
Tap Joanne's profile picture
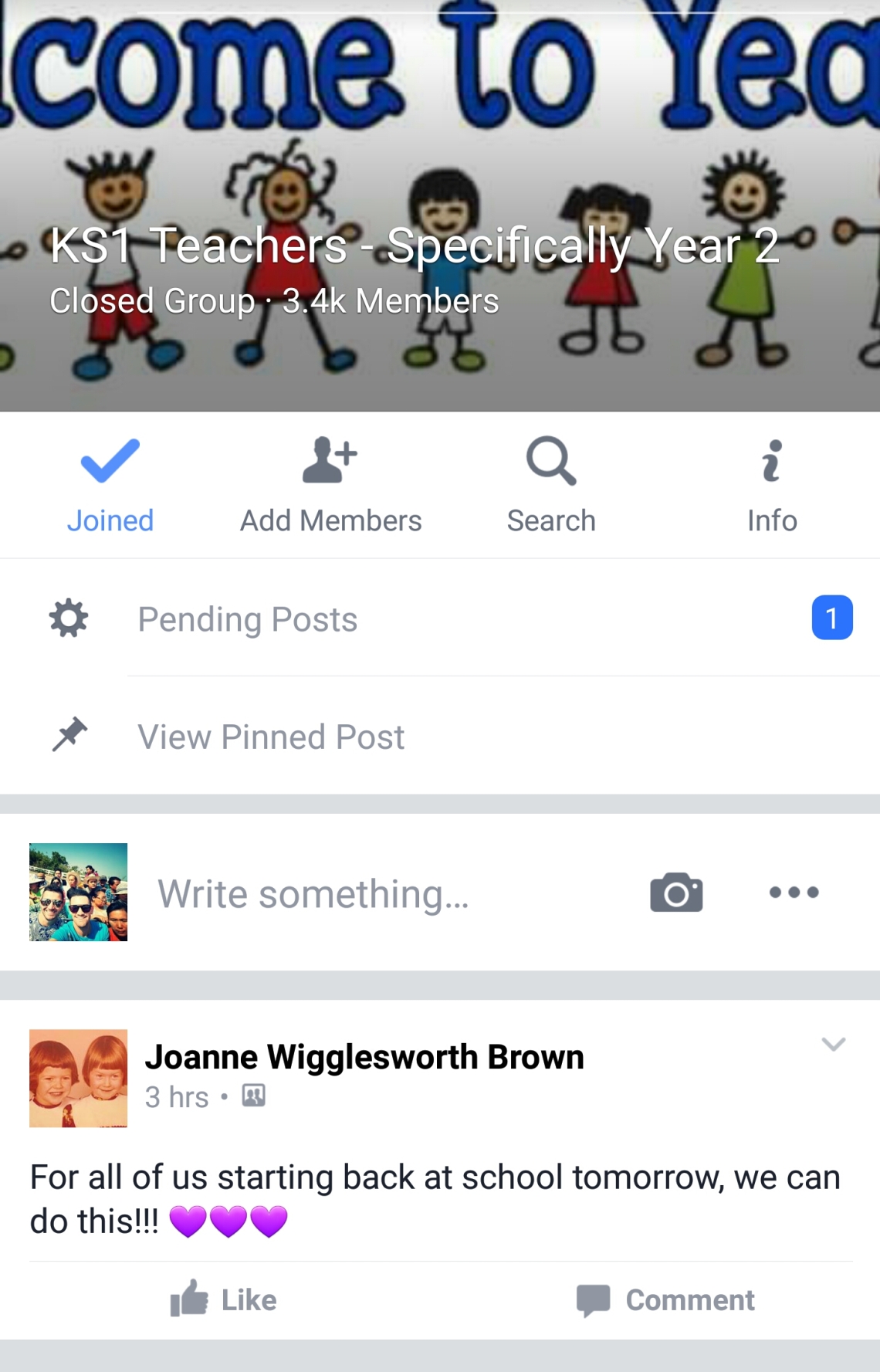[x=79, y=1078]
